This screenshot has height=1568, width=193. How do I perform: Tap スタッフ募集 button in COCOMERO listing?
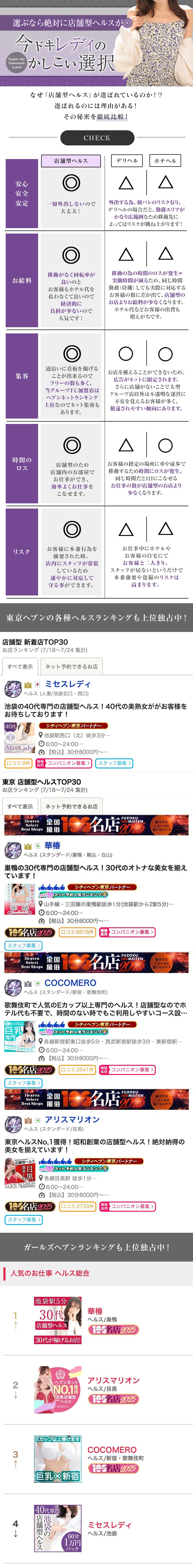pos(23,1083)
